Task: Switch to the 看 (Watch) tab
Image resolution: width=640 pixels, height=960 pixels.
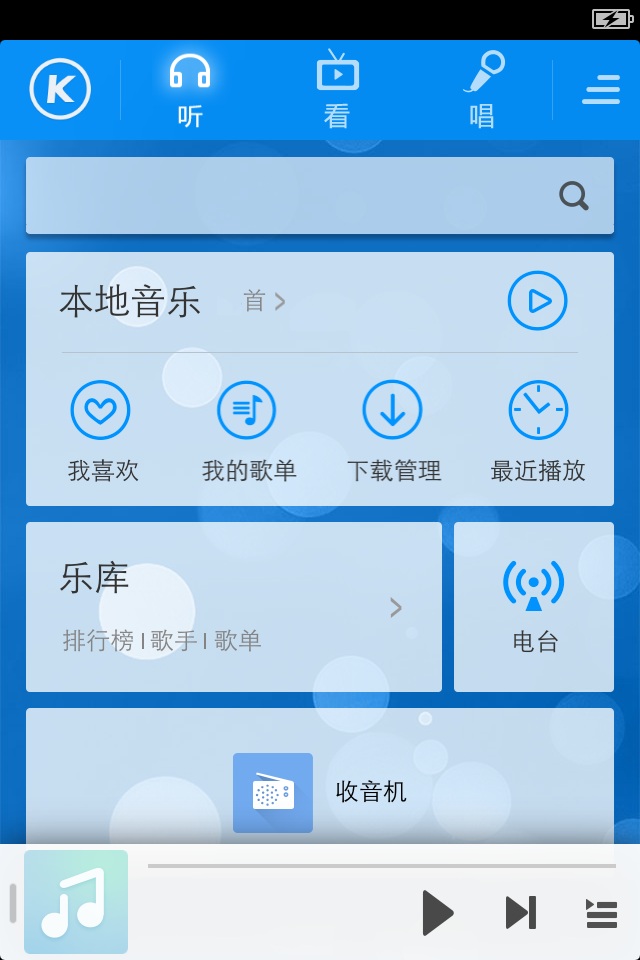Action: [x=337, y=91]
